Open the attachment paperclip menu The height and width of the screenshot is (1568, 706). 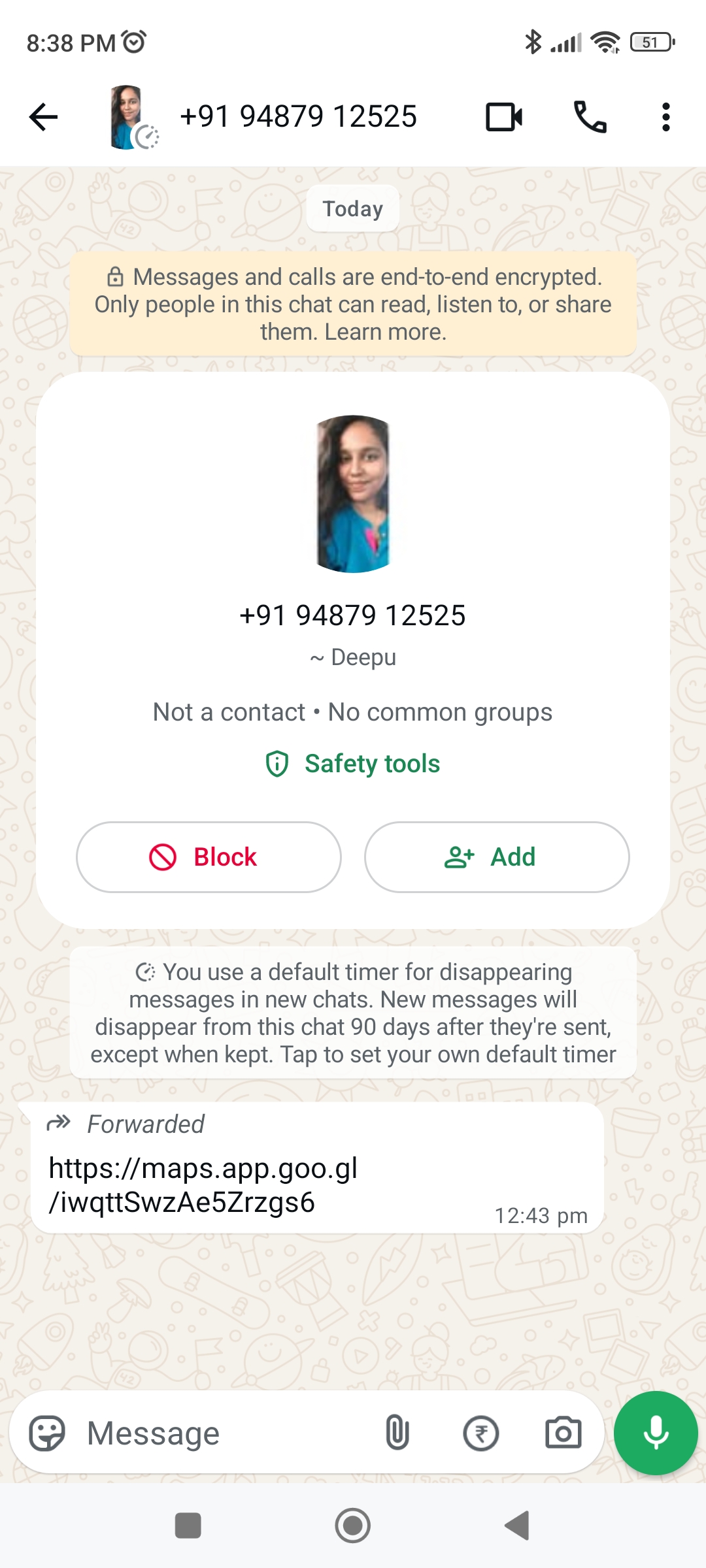(397, 1433)
